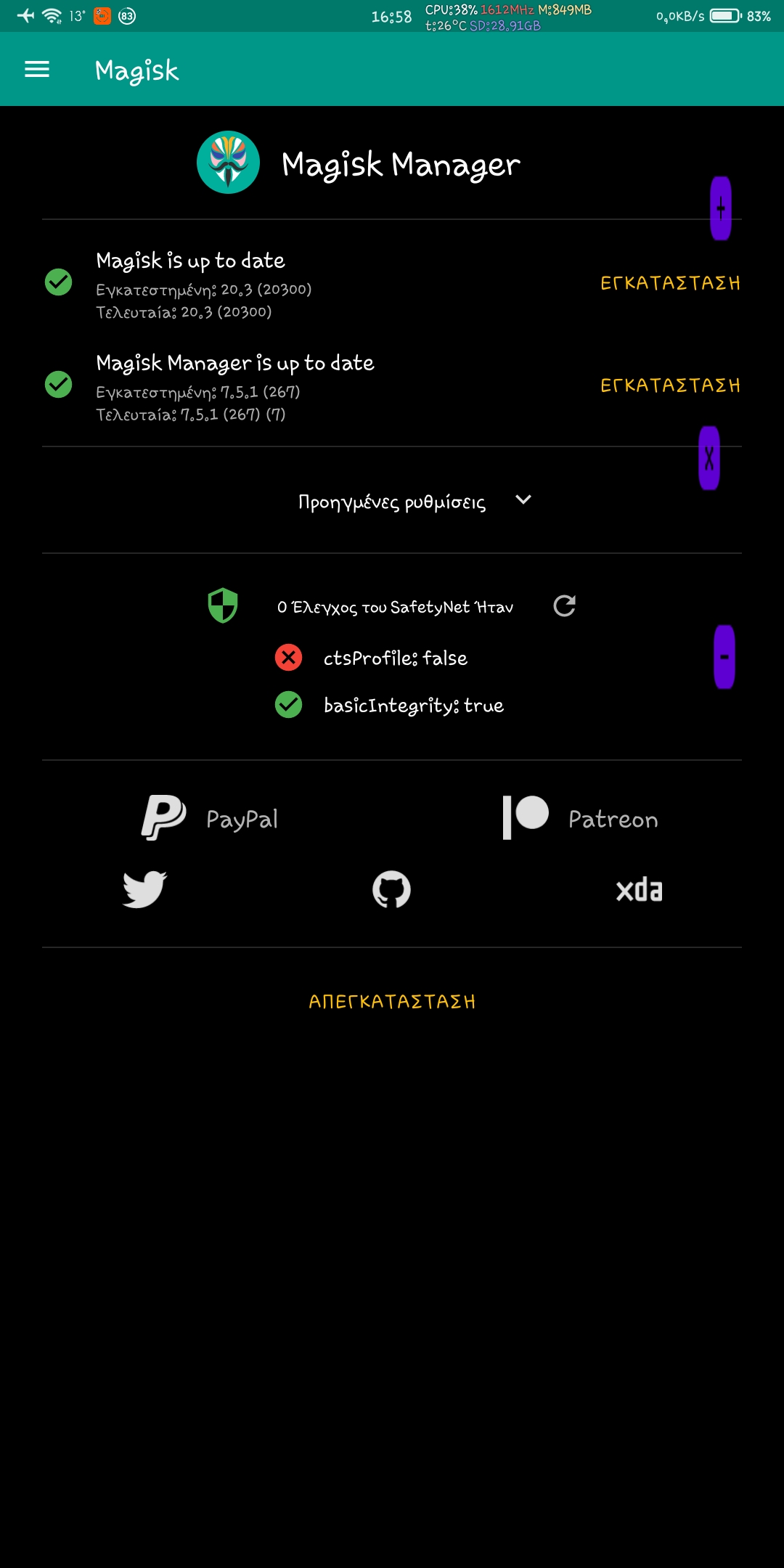Screen dimensions: 784x1568
Task: Open the GitHub icon link
Action: click(391, 889)
